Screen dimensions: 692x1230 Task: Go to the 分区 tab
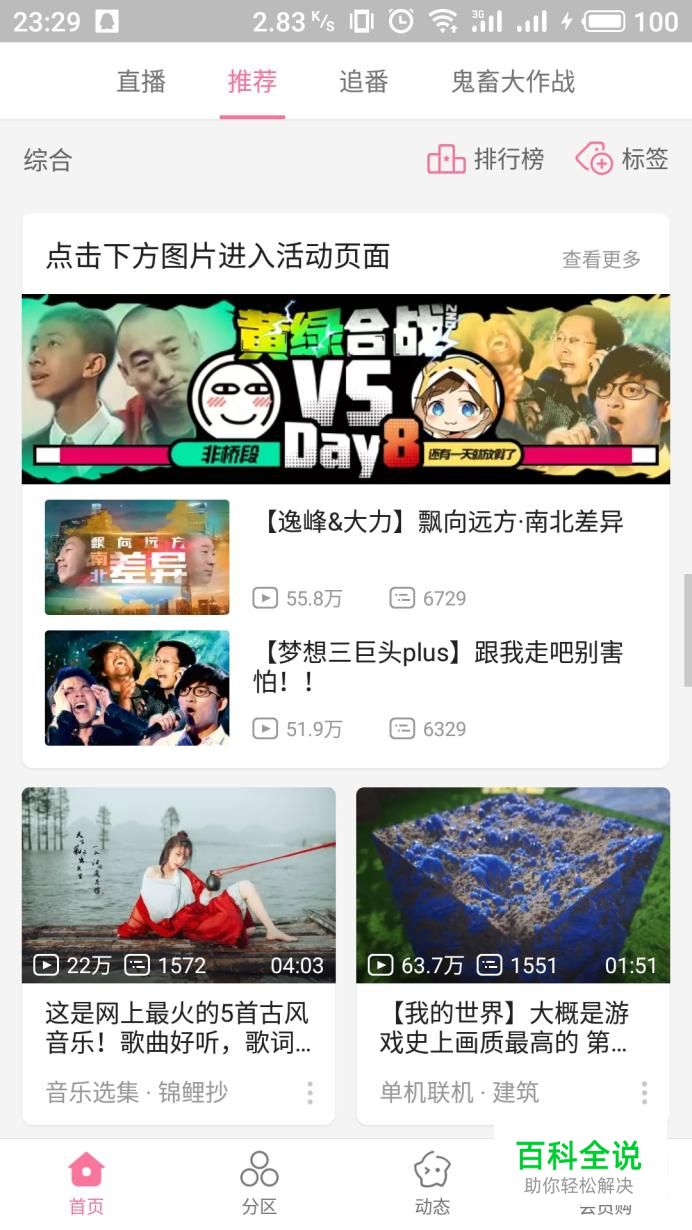click(x=259, y=1182)
